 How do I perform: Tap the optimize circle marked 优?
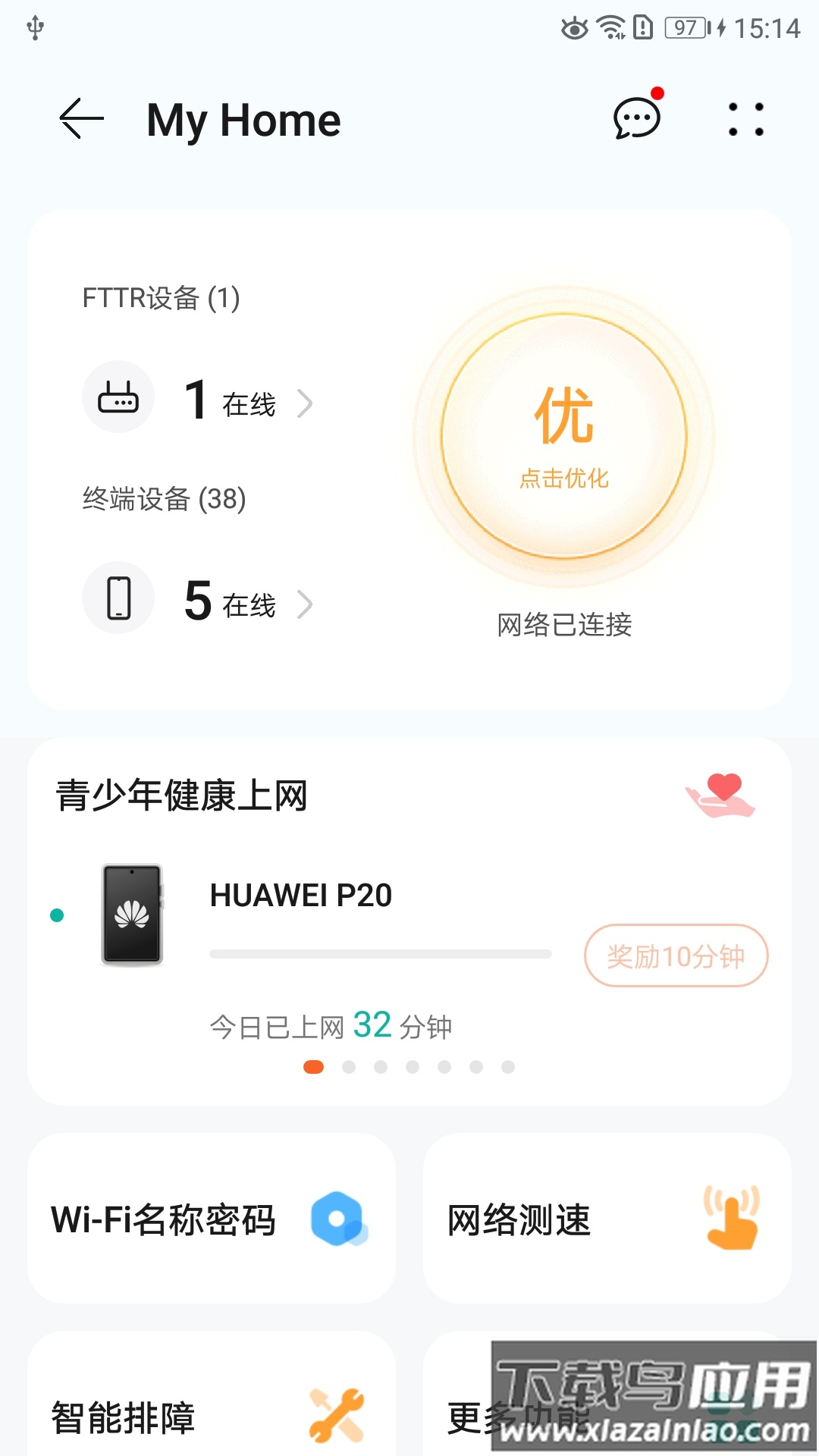pos(565,438)
